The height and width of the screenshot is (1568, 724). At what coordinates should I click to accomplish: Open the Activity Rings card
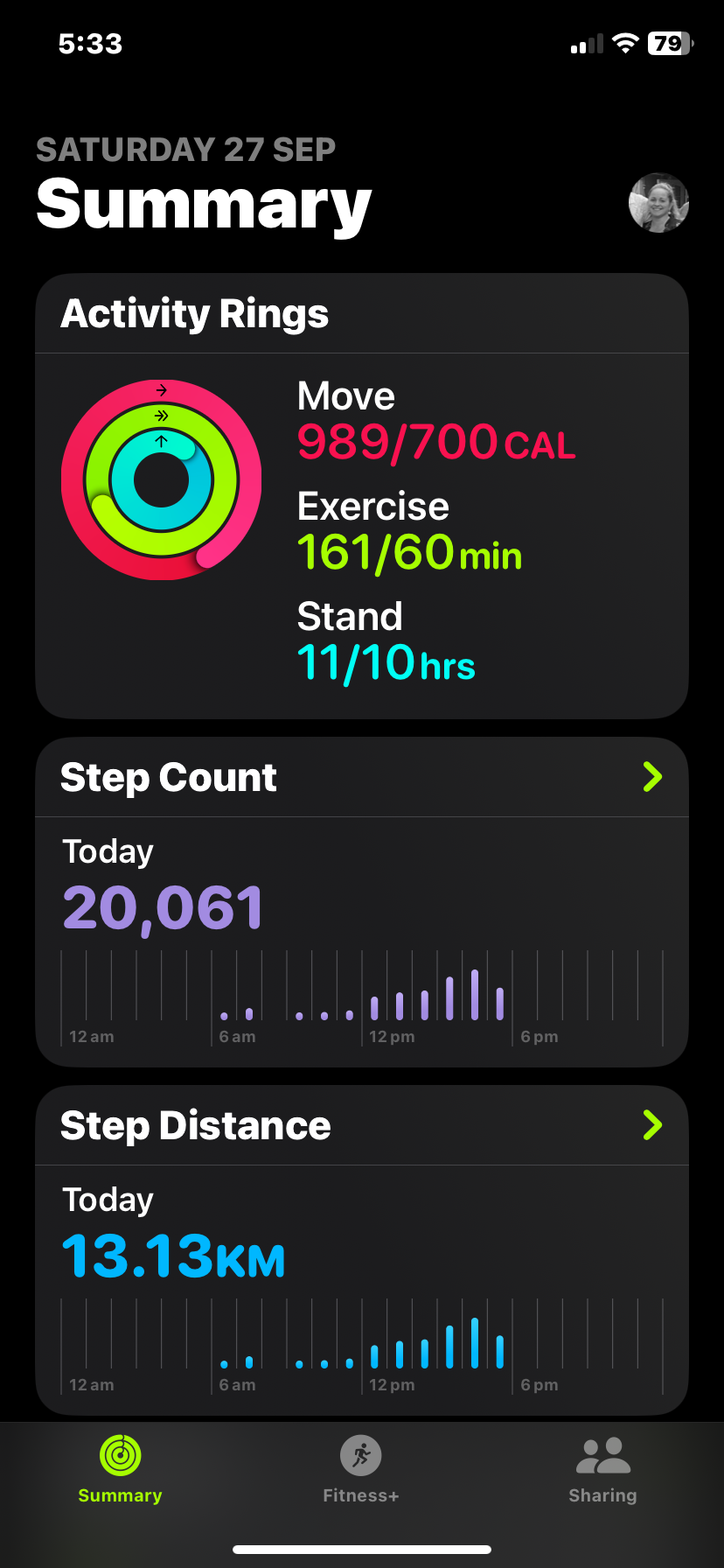click(362, 495)
